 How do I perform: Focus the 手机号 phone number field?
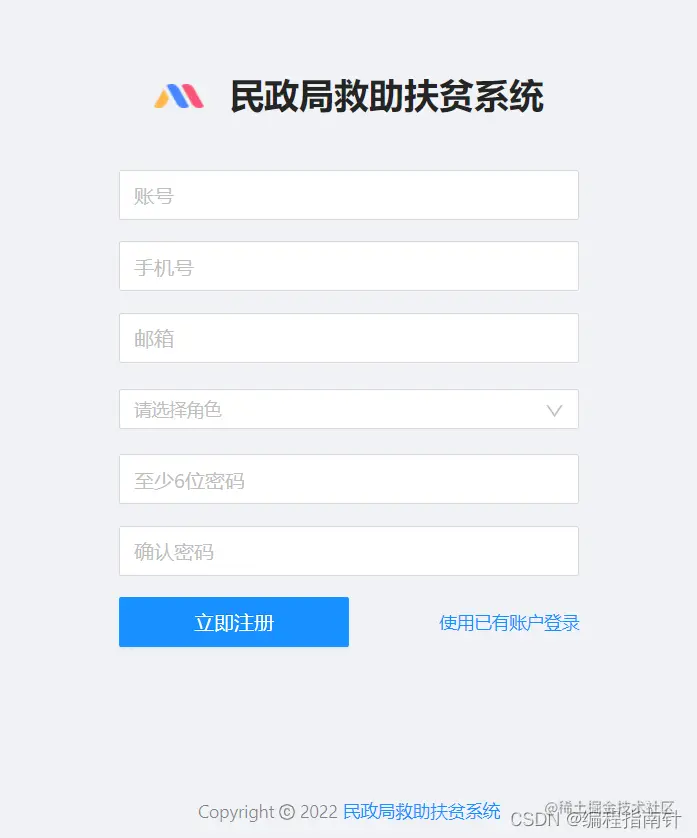pos(348,266)
